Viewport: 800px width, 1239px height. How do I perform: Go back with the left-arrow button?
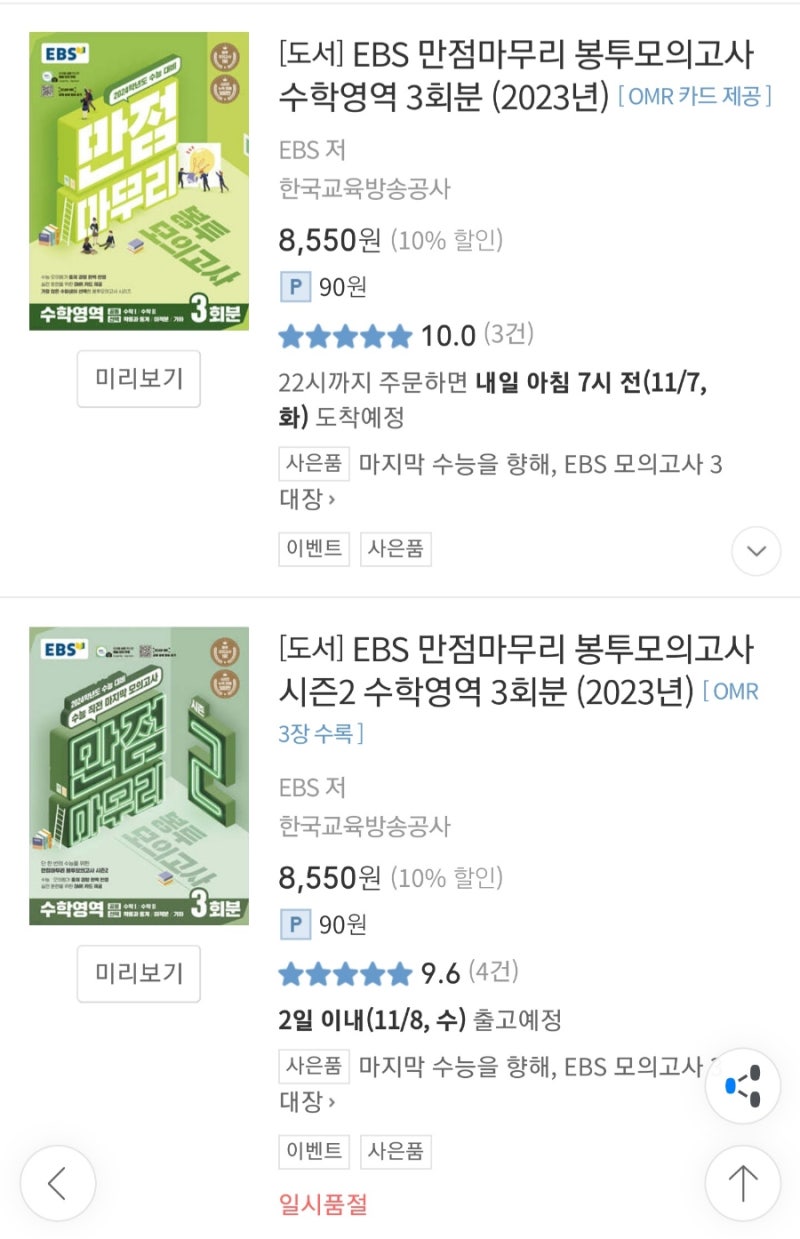(x=58, y=1183)
